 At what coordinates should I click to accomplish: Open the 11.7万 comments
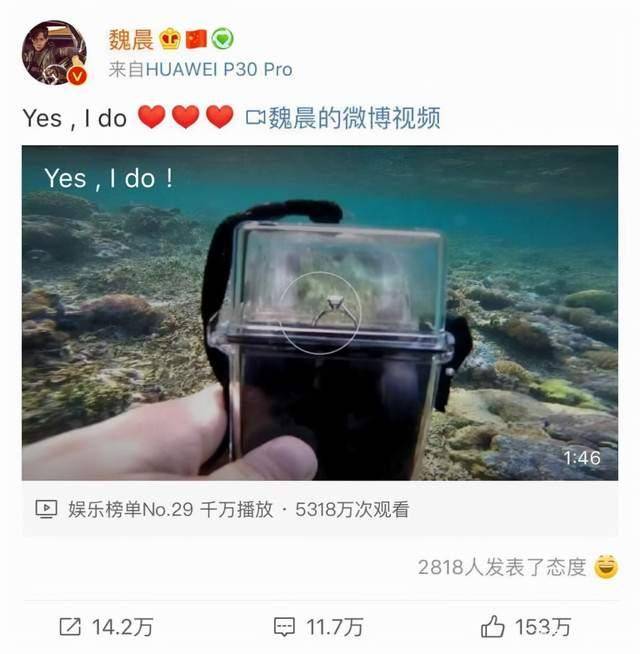pos(318,627)
